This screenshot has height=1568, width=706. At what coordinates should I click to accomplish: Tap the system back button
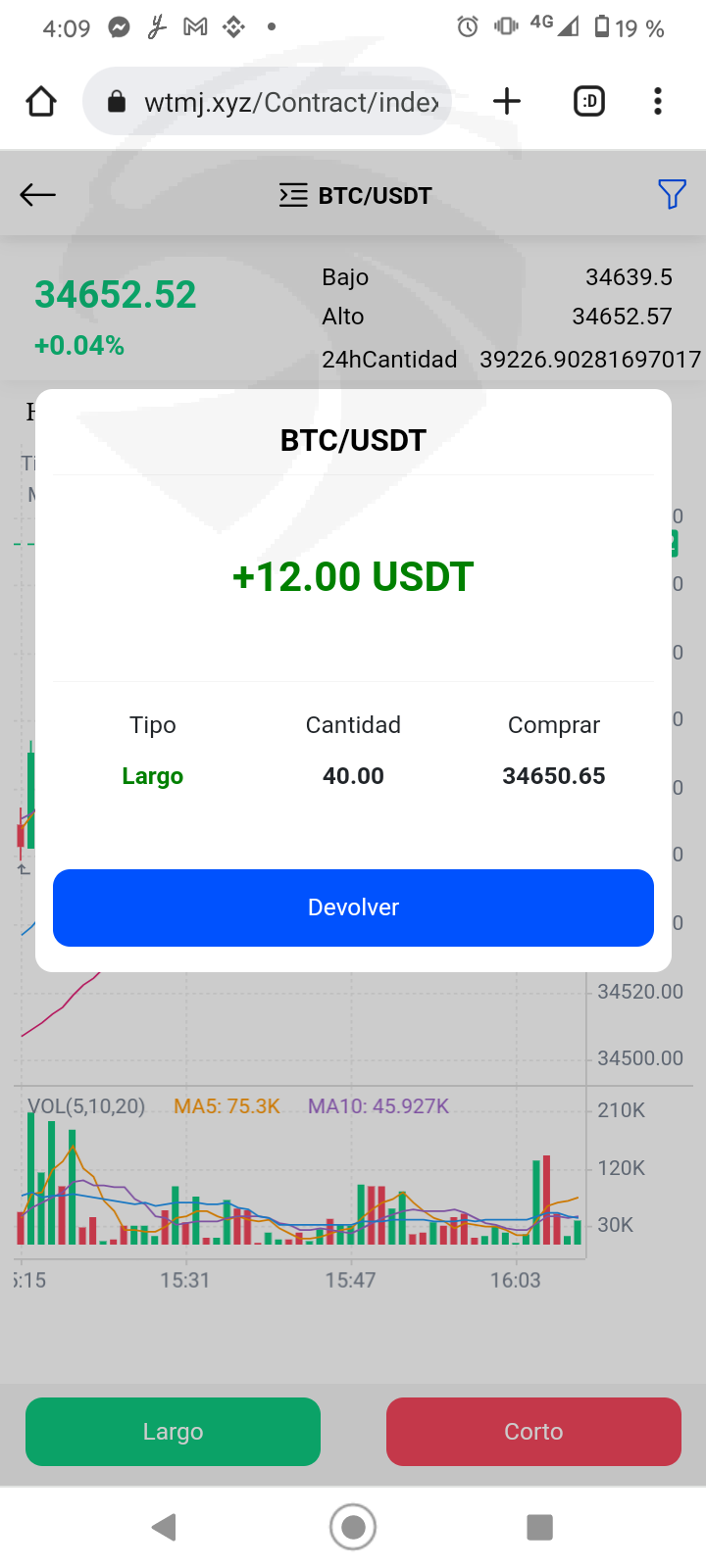click(164, 1527)
